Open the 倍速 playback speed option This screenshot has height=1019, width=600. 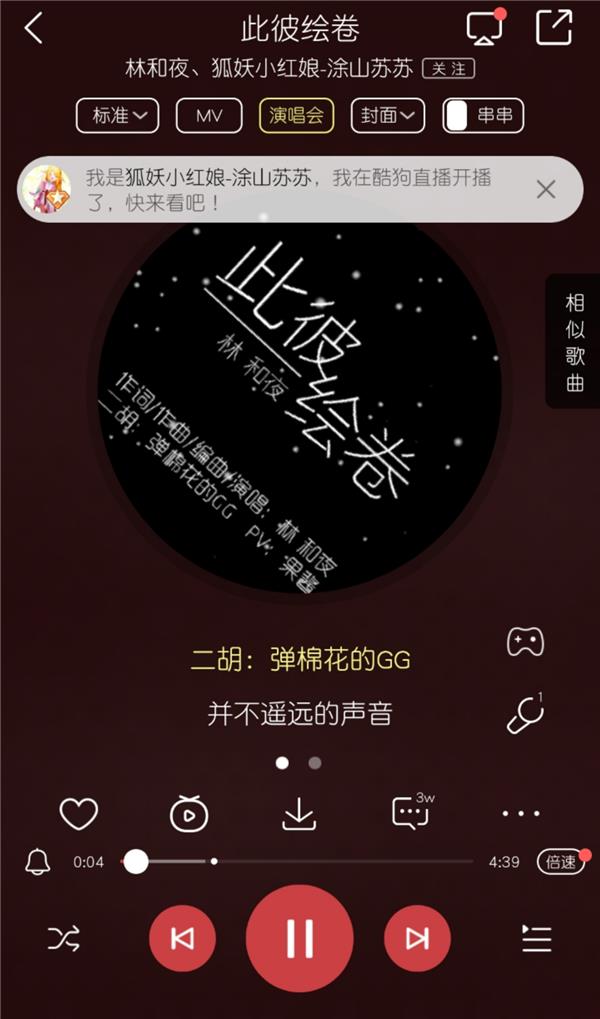[560, 862]
